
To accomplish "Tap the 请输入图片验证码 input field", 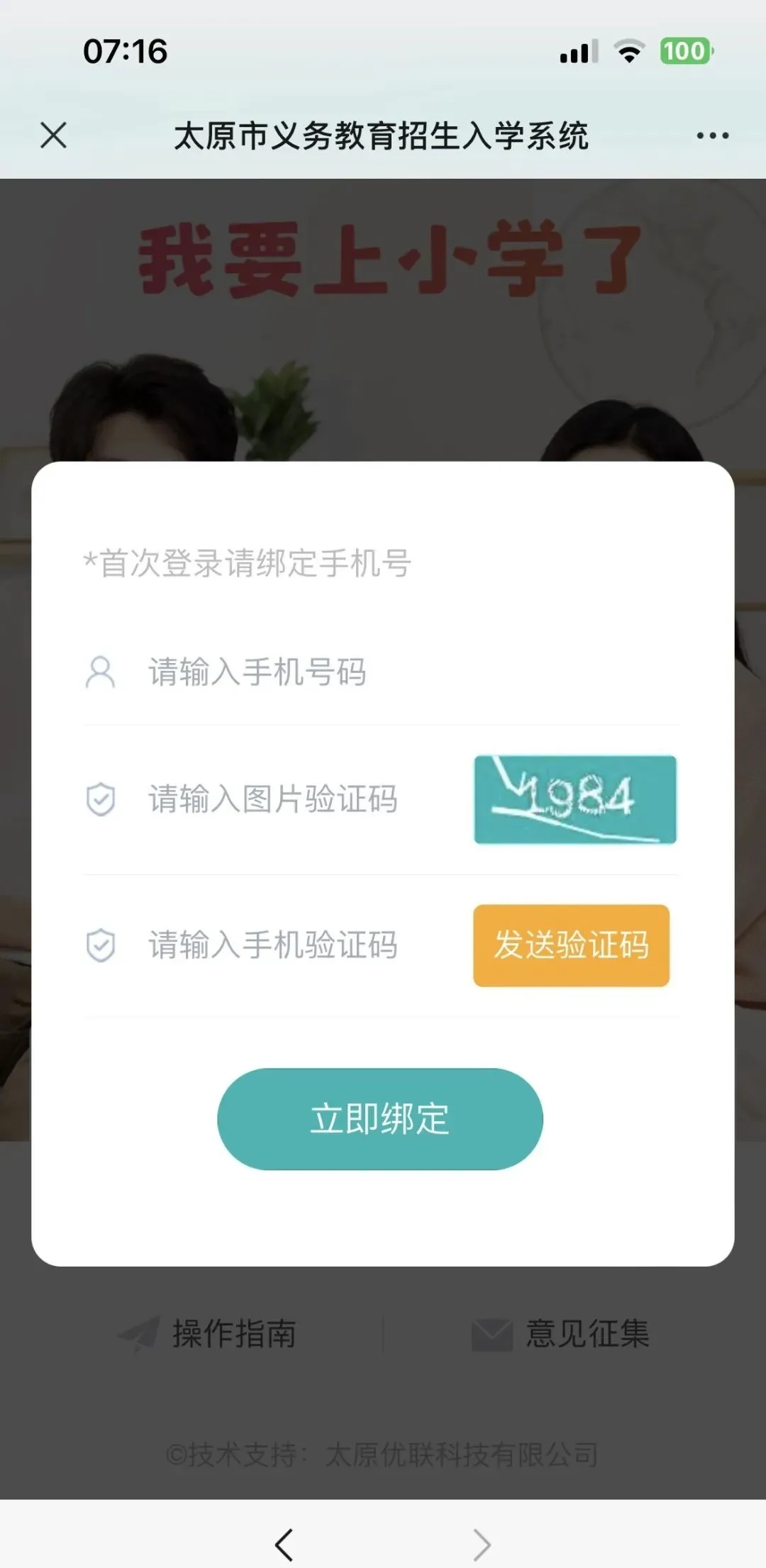I will (x=284, y=799).
